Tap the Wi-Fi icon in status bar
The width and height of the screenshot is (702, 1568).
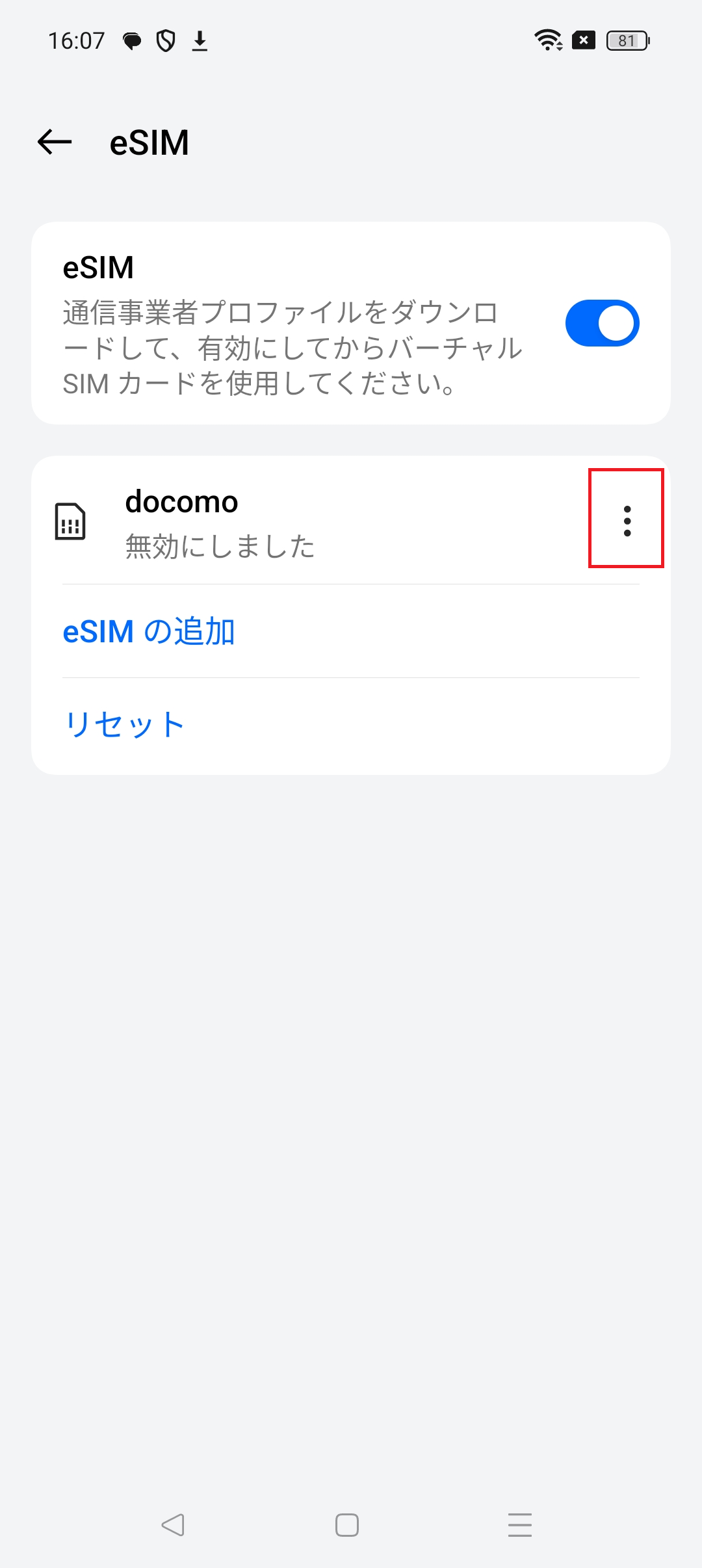(549, 40)
